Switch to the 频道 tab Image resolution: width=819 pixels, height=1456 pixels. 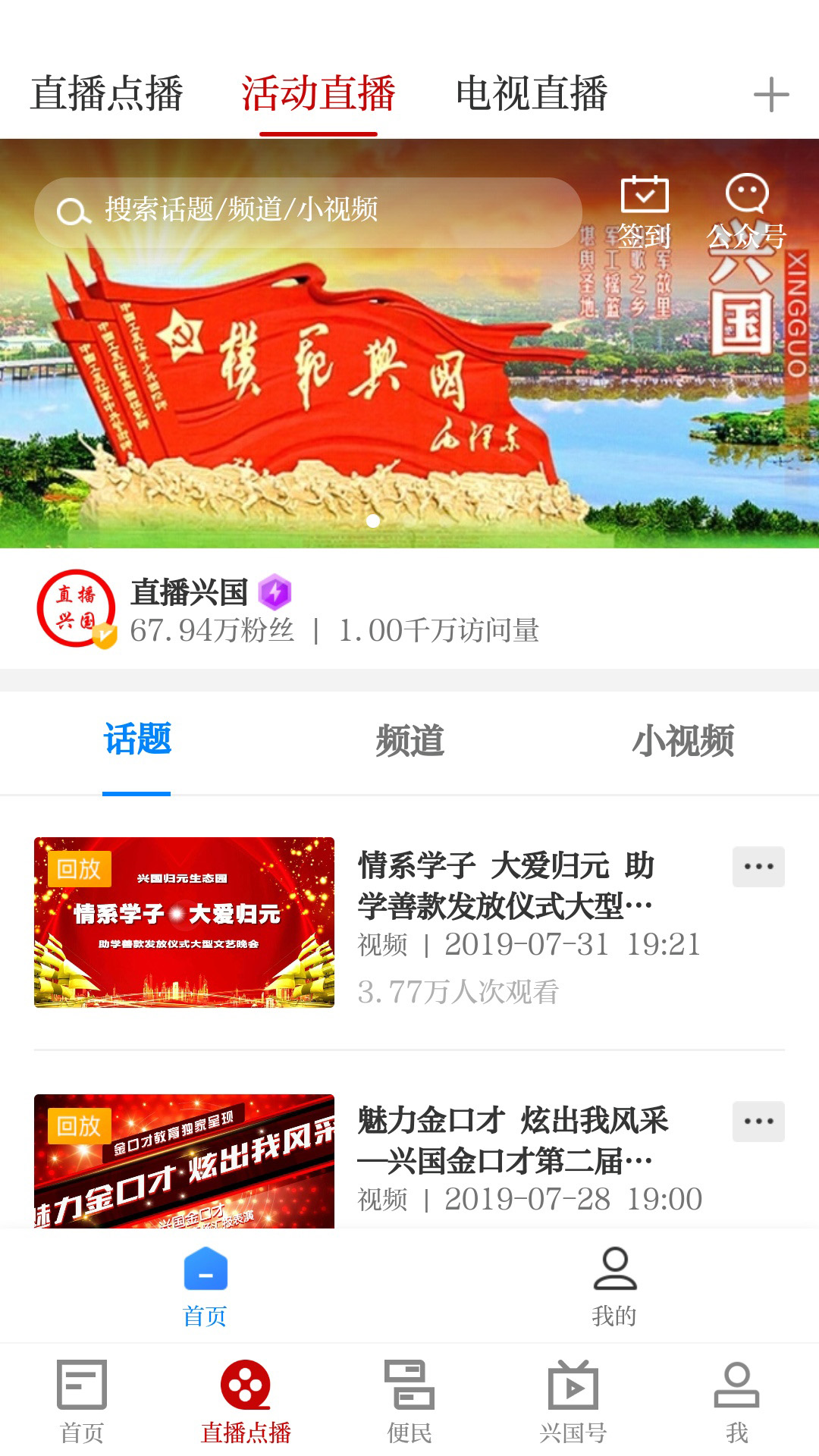pos(409,743)
